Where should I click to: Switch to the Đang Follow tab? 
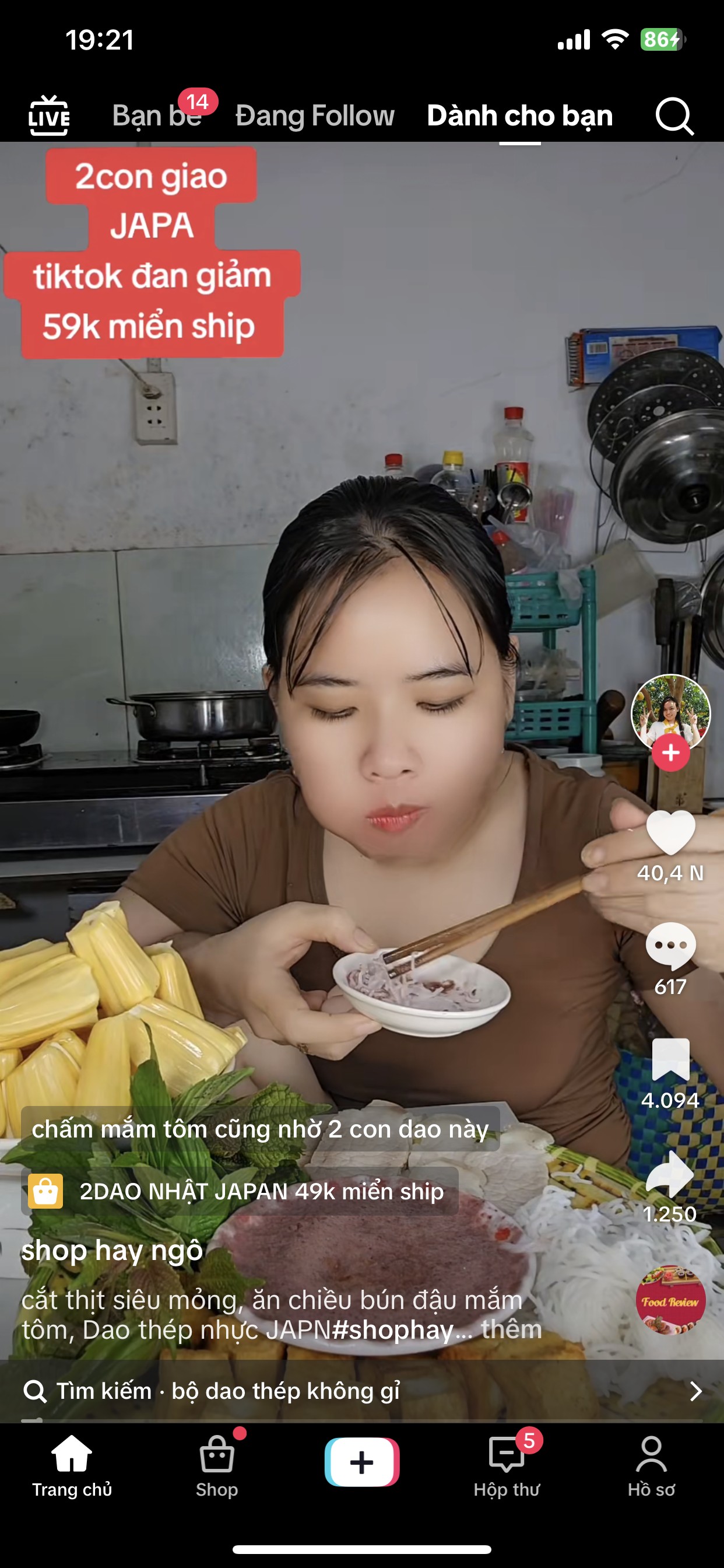(x=315, y=115)
